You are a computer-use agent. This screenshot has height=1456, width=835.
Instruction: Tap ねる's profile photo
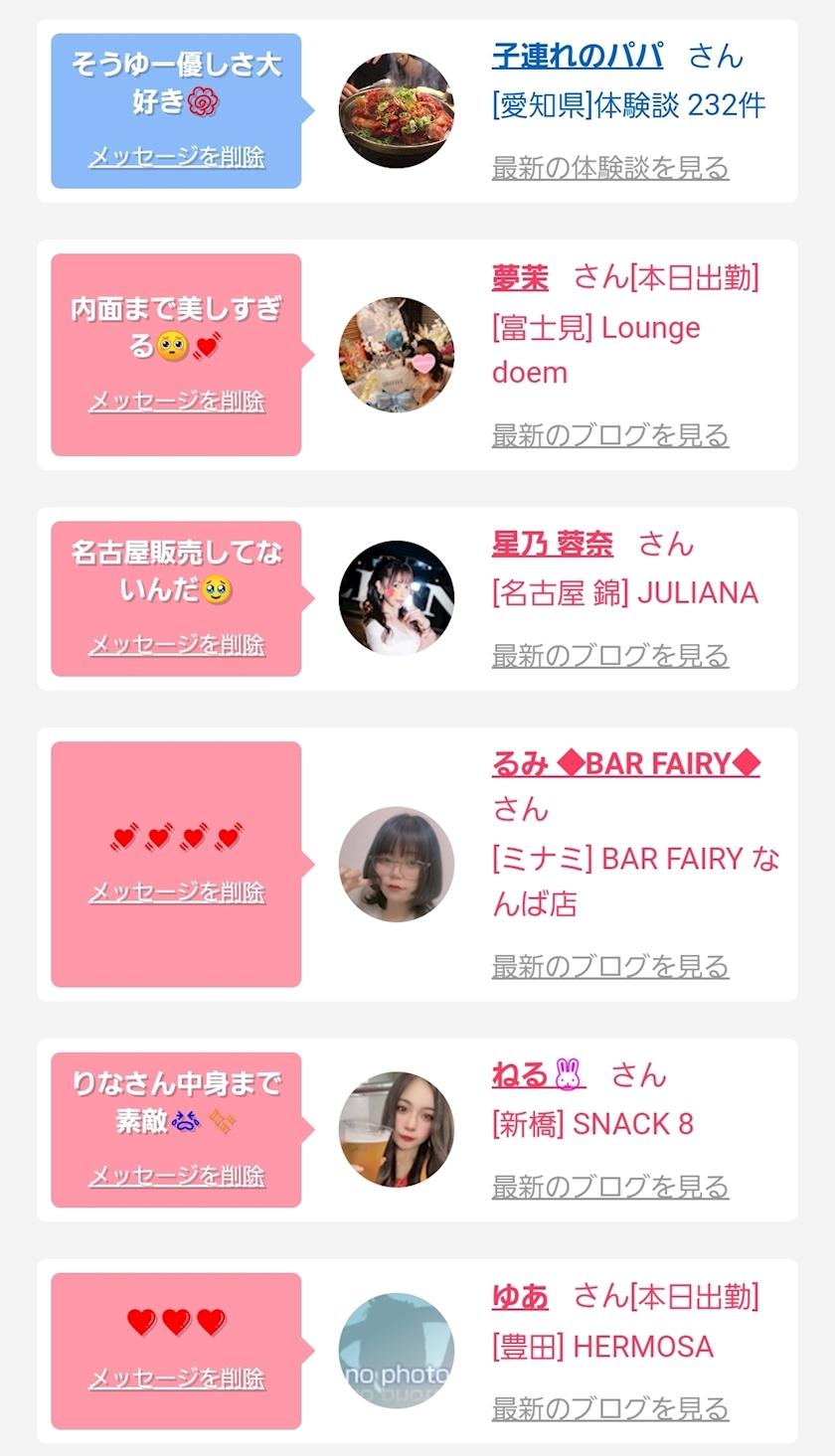(397, 1130)
